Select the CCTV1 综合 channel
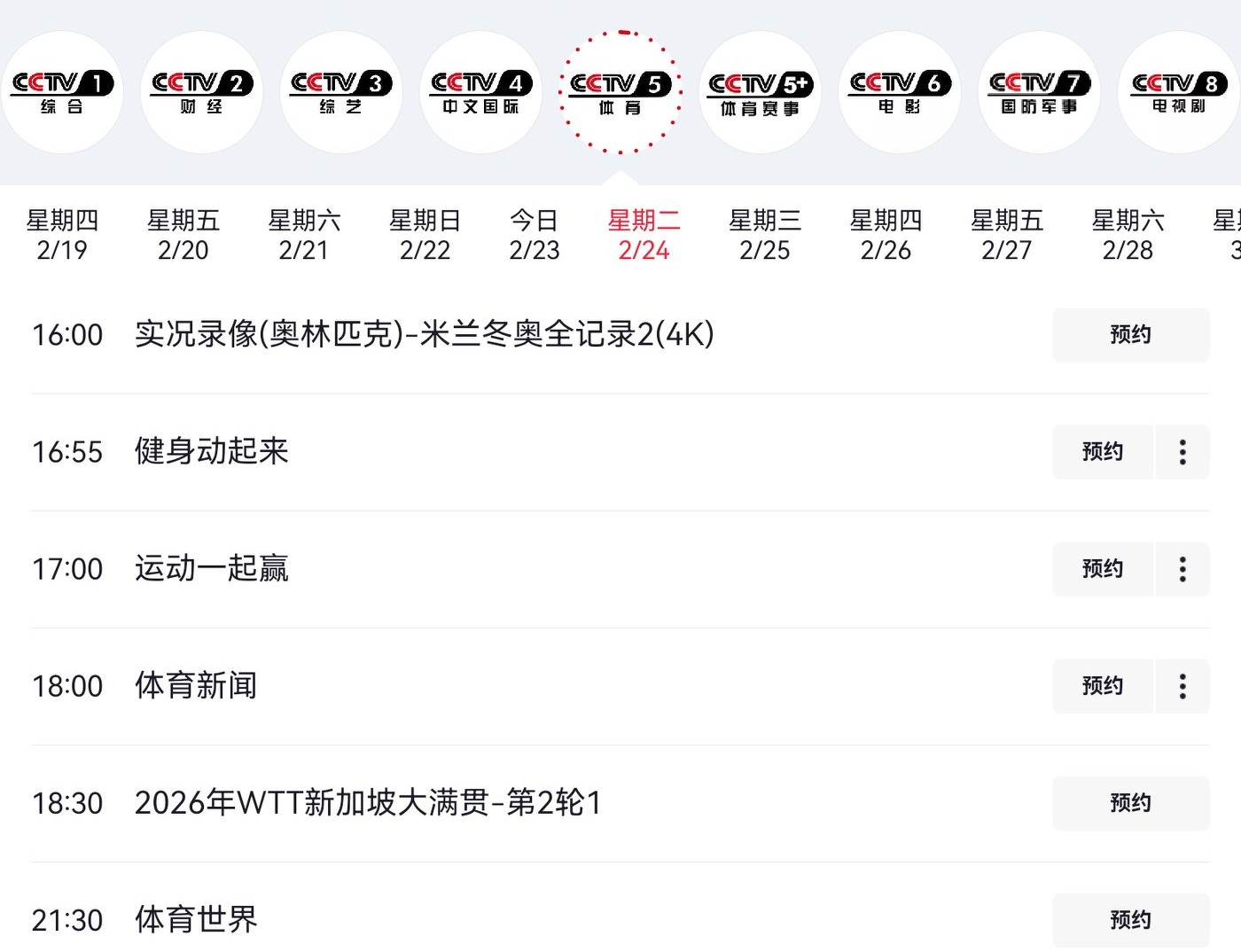This screenshot has width=1241, height=952. click(x=62, y=92)
